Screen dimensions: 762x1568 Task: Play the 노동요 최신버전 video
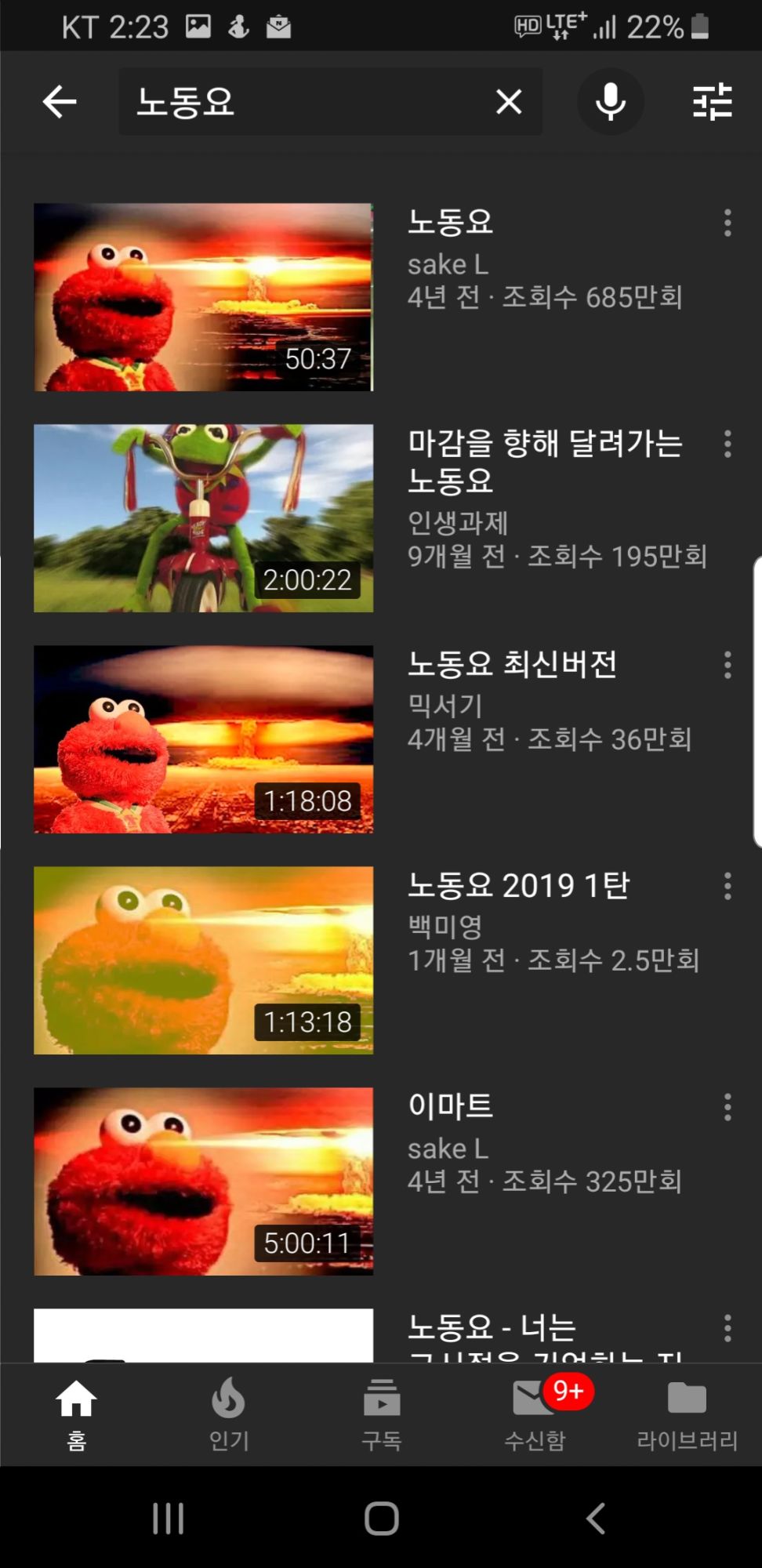203,739
